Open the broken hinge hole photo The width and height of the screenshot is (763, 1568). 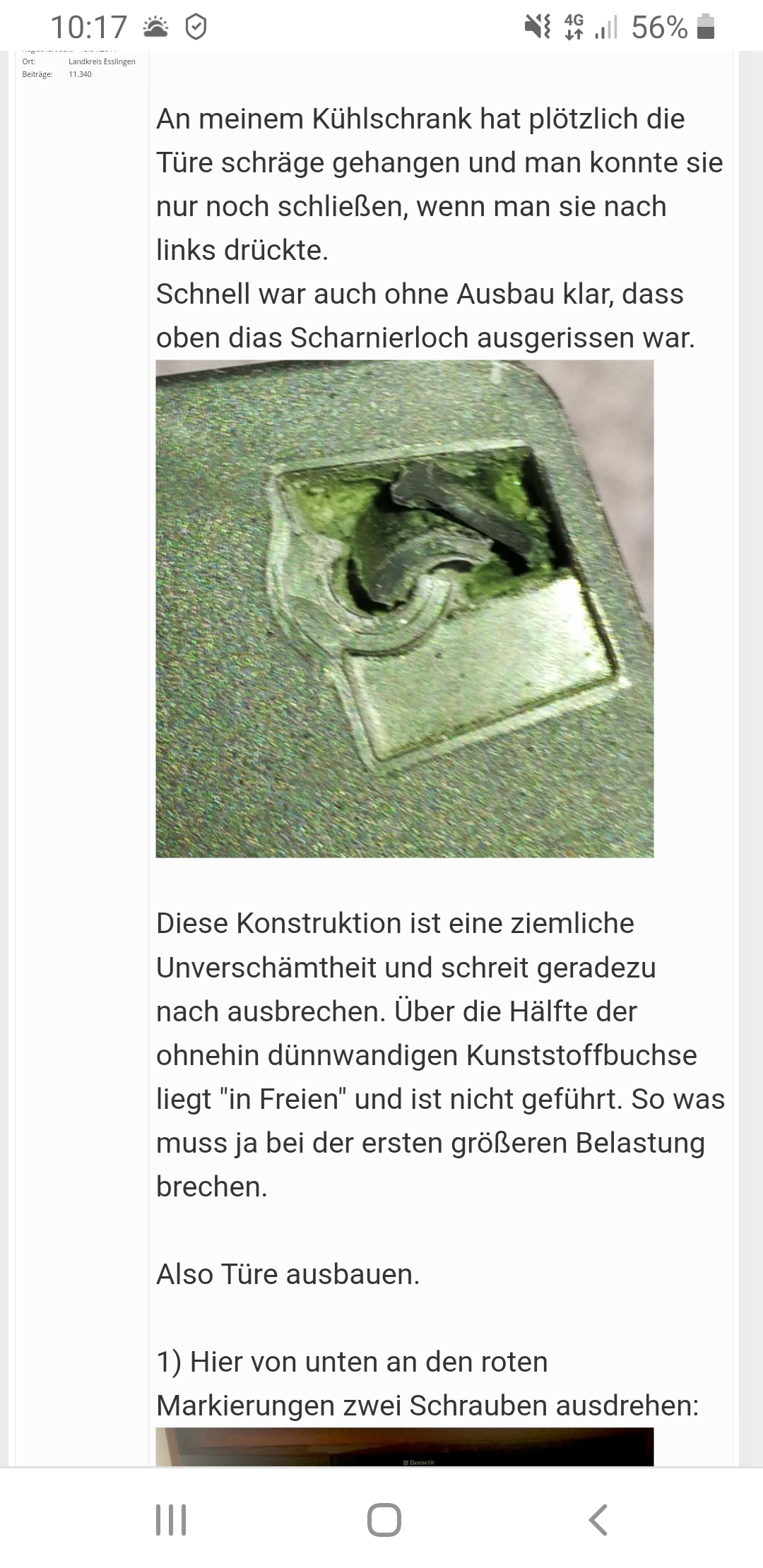404,609
